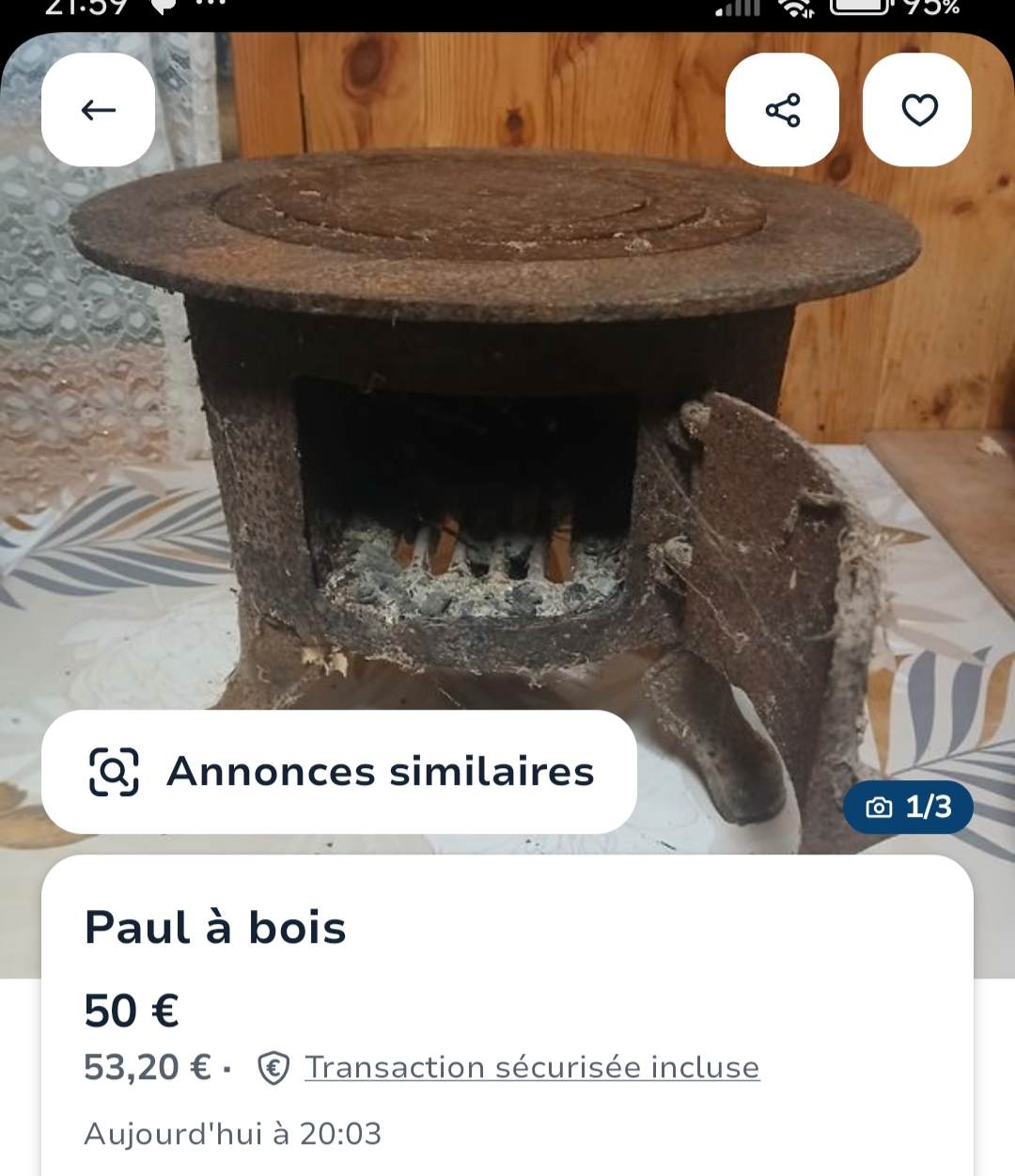Open Transaction sécurisée incluse link
Screen dimensions: 1015x1176
click(x=532, y=1068)
